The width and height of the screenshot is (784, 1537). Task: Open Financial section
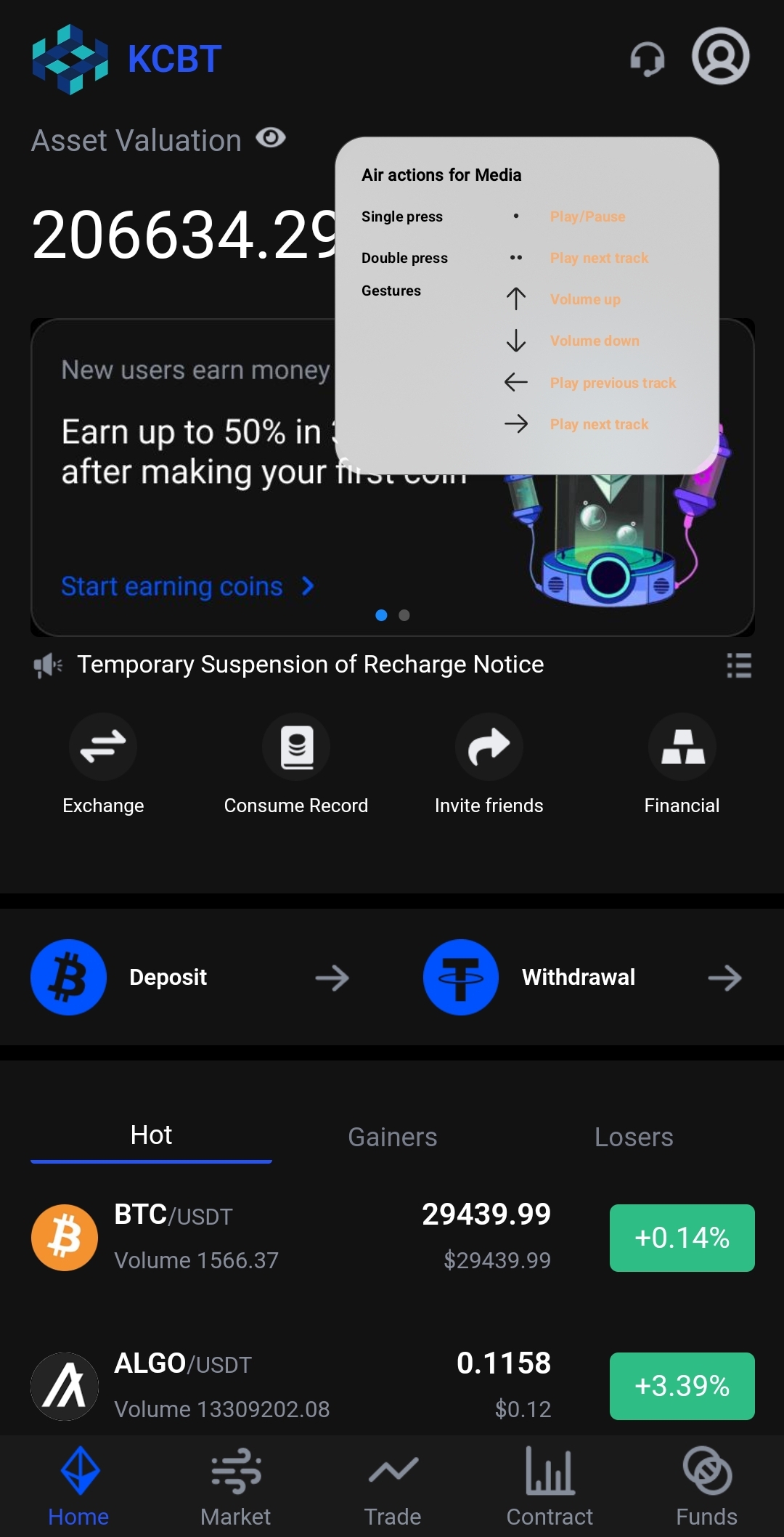point(682,764)
